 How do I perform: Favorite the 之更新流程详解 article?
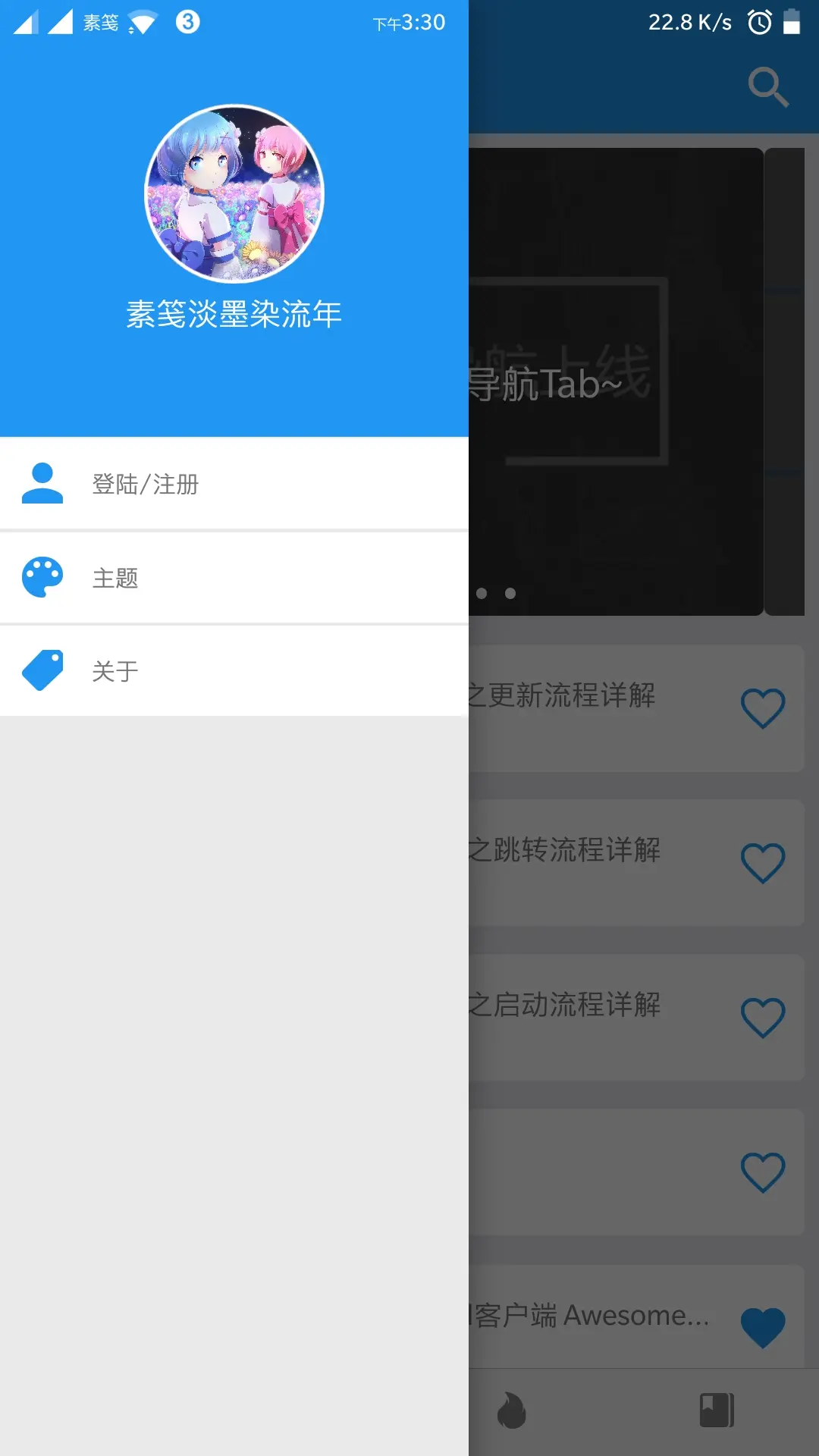[x=764, y=706]
